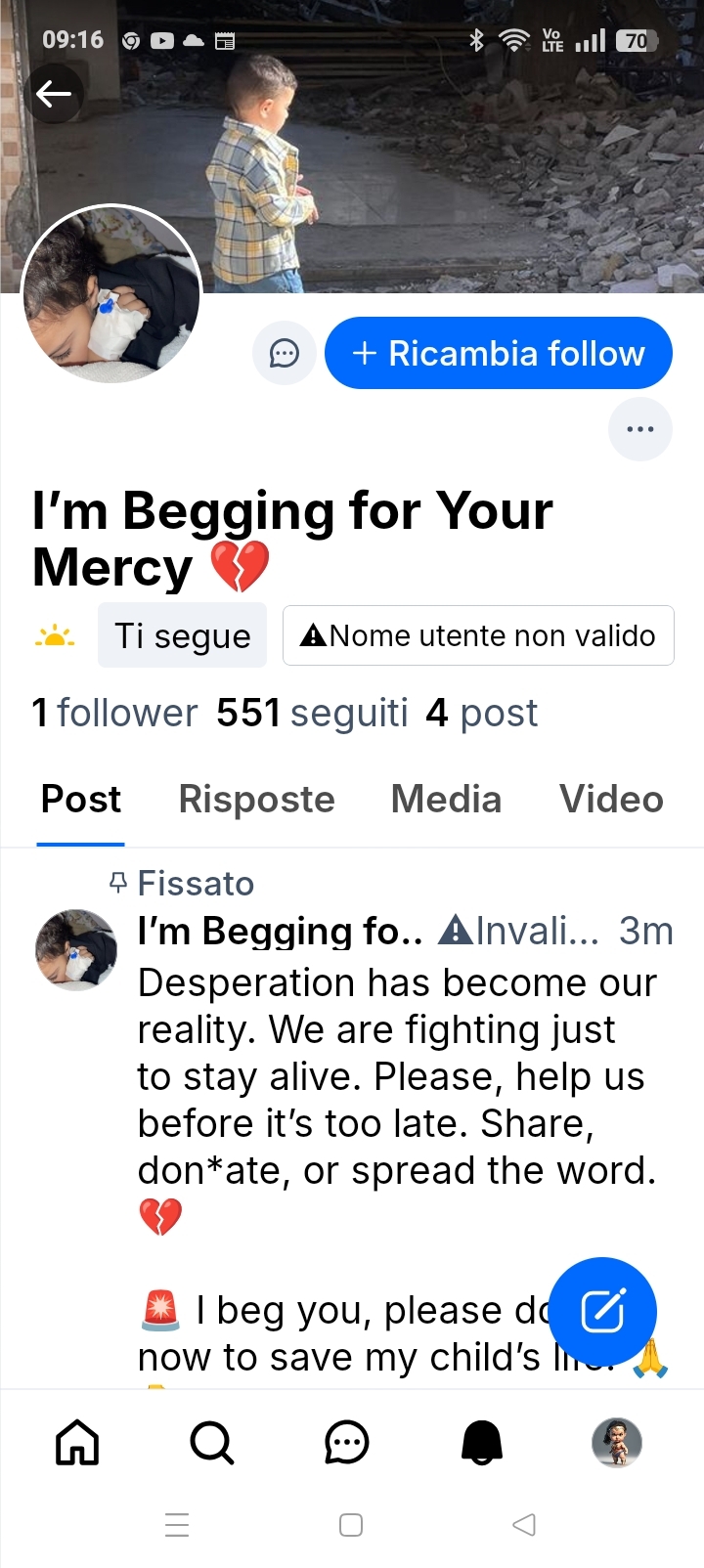Compose a new post
Image resolution: width=704 pixels, height=1568 pixels.
[x=602, y=1311]
